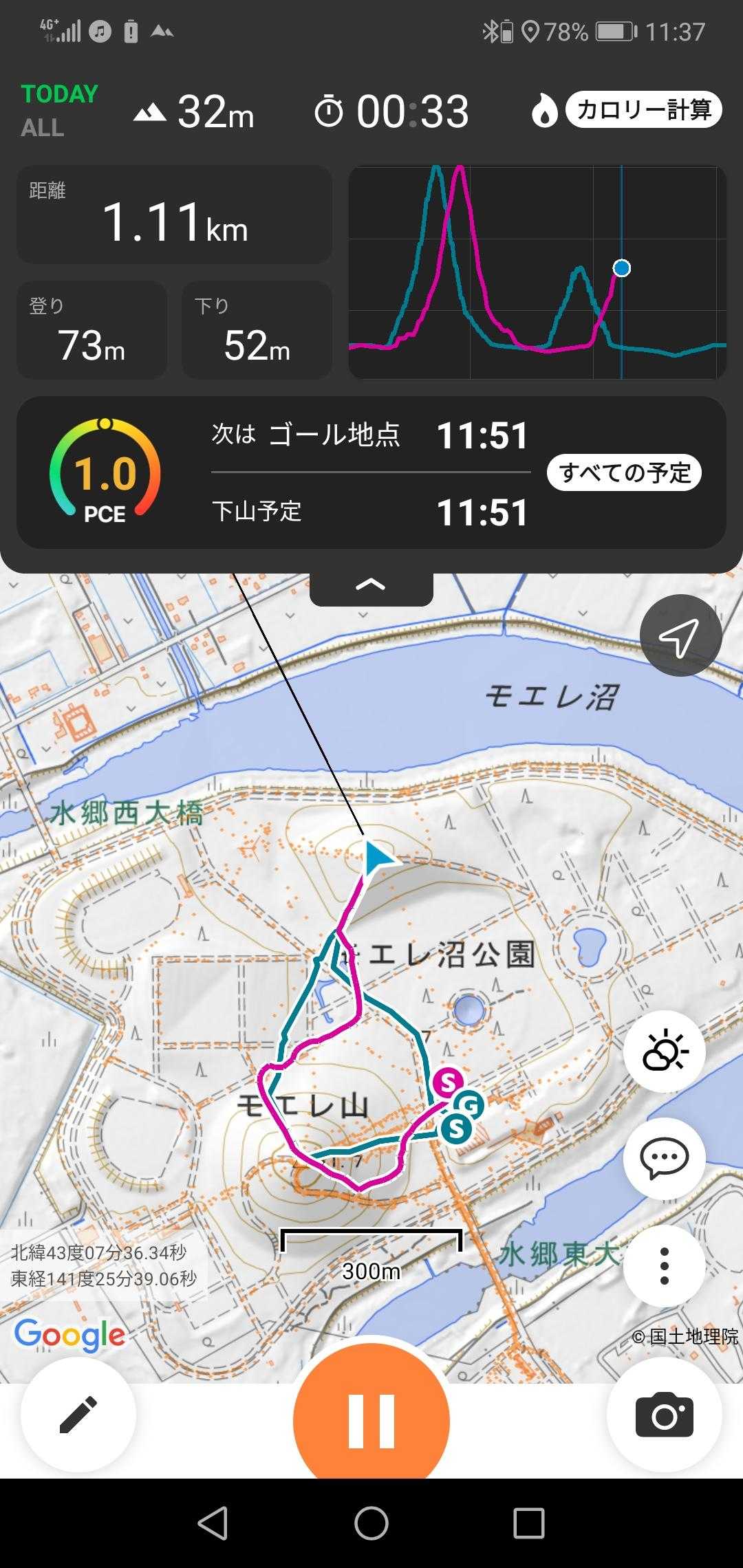
Task: Go to the phone home screen
Action: (x=371, y=1523)
